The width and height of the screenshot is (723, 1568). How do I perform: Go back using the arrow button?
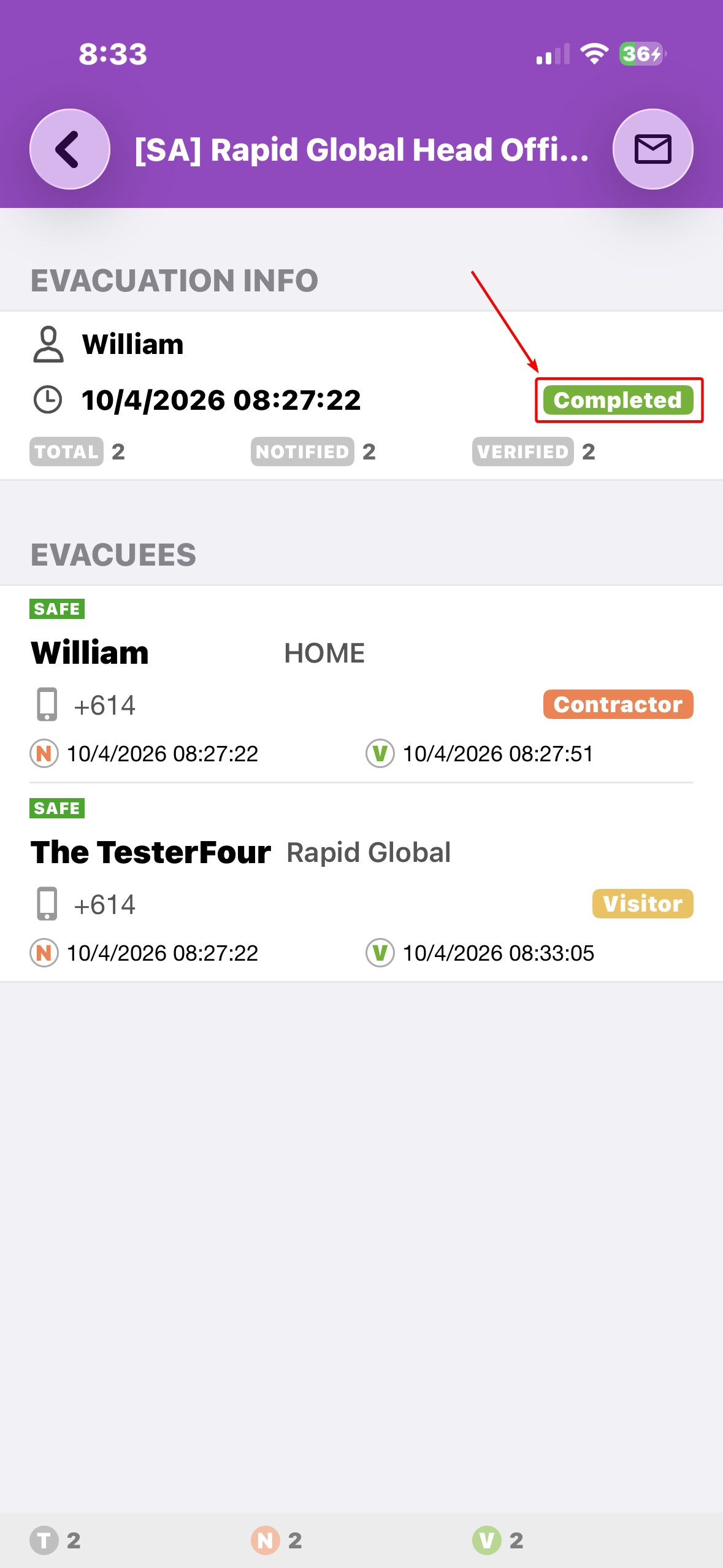(69, 149)
